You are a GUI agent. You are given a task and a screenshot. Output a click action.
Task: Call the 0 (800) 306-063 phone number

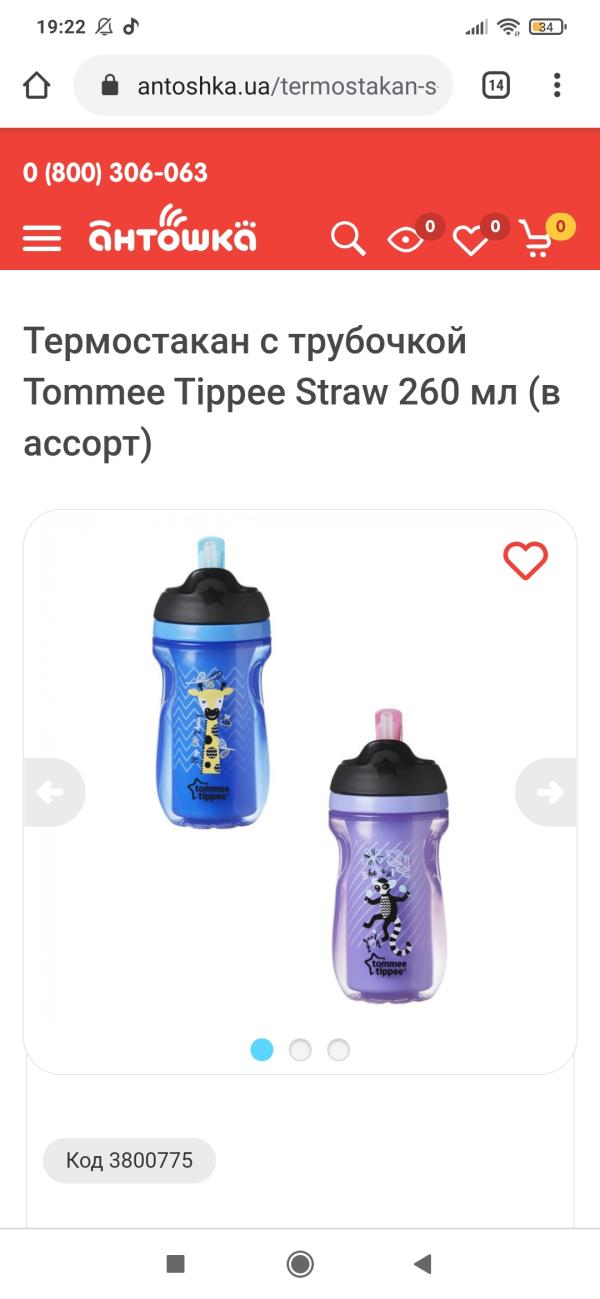coord(115,173)
